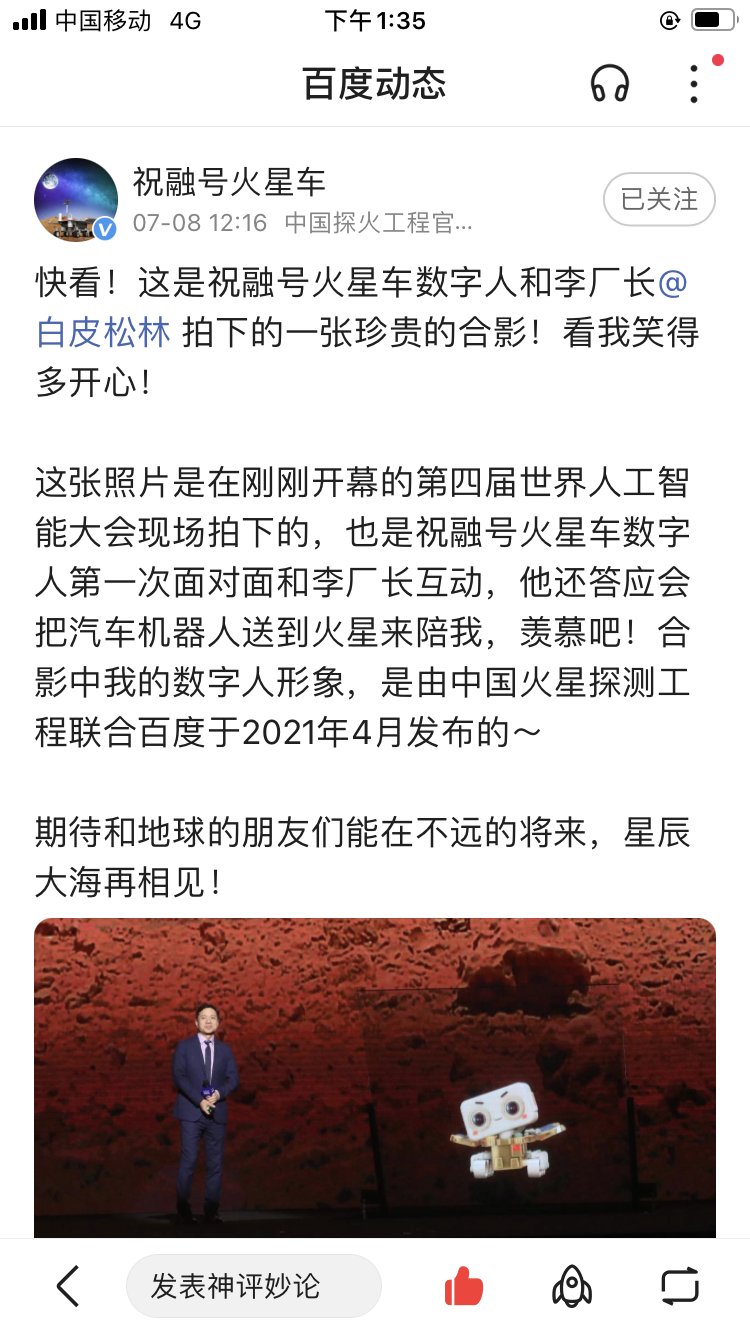750x1334 pixels.
Task: Like this post with thumbs-up
Action: point(463,1286)
